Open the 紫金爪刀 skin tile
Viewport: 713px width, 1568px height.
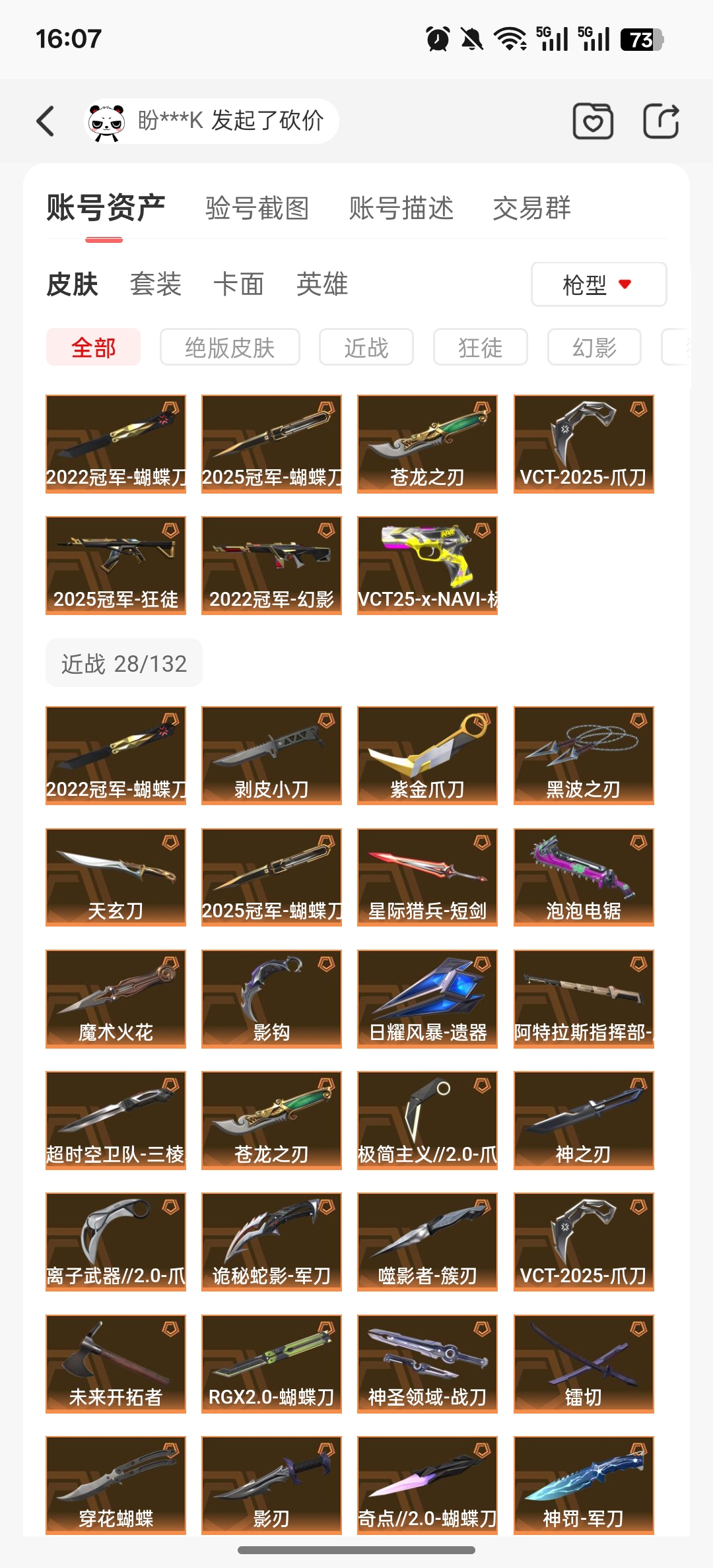[427, 756]
